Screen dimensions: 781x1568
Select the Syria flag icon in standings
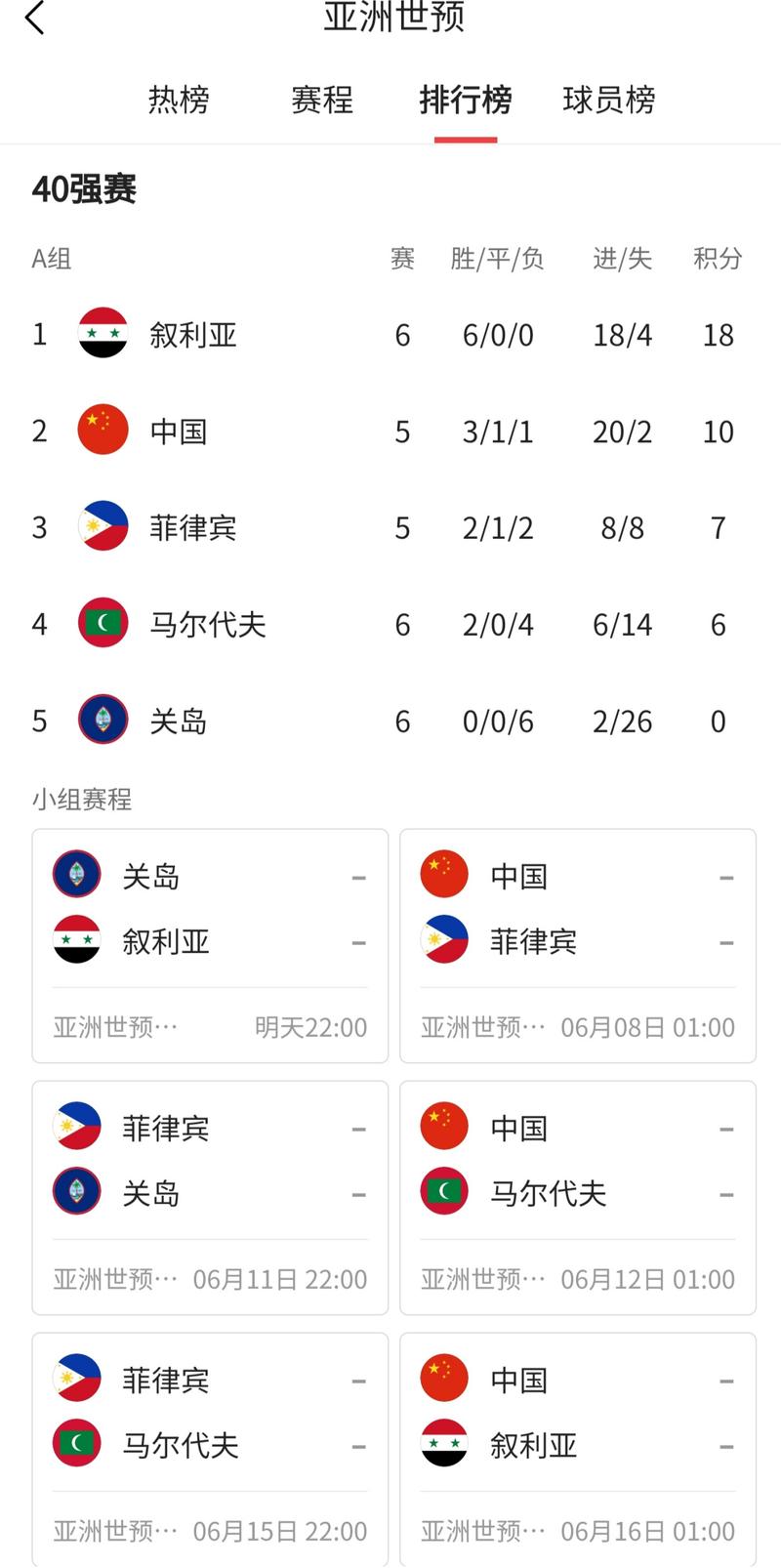tap(101, 334)
